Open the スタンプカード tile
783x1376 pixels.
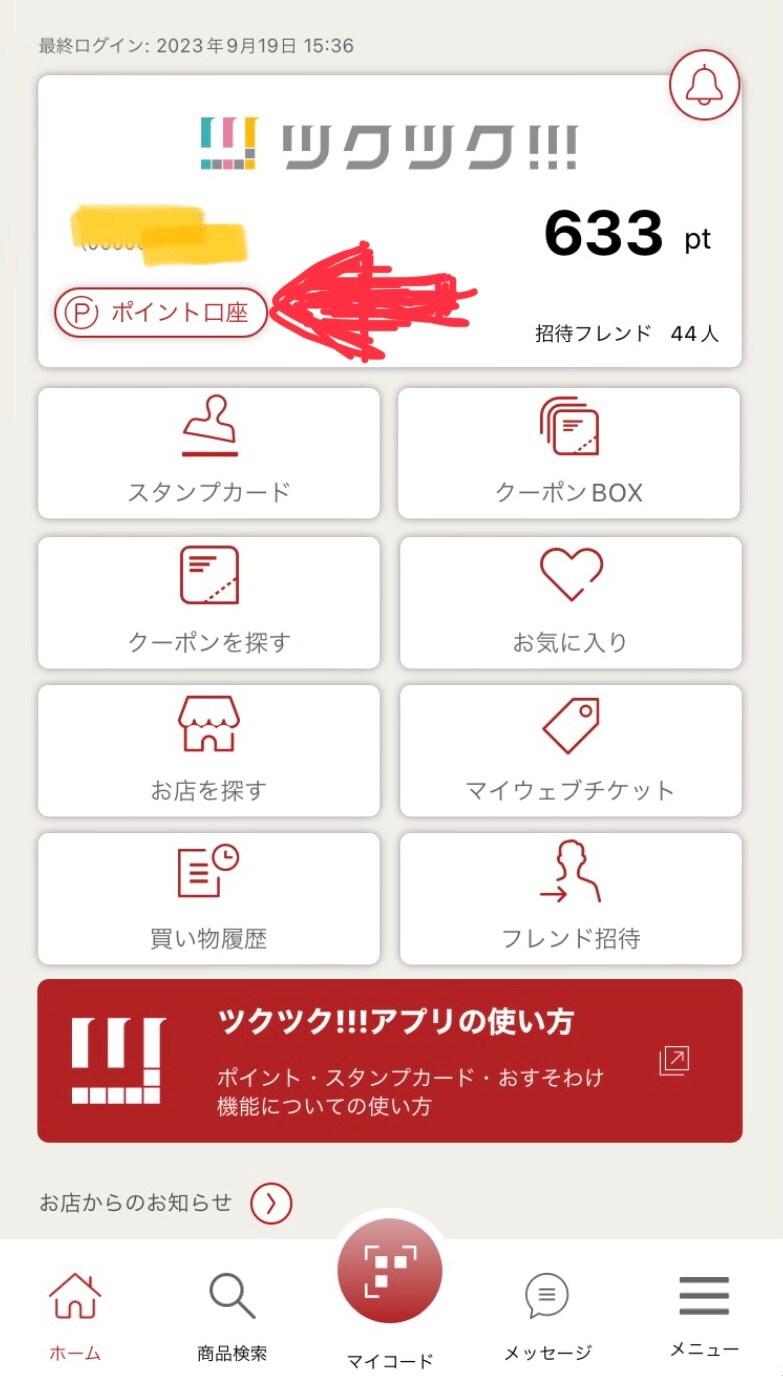(x=209, y=453)
